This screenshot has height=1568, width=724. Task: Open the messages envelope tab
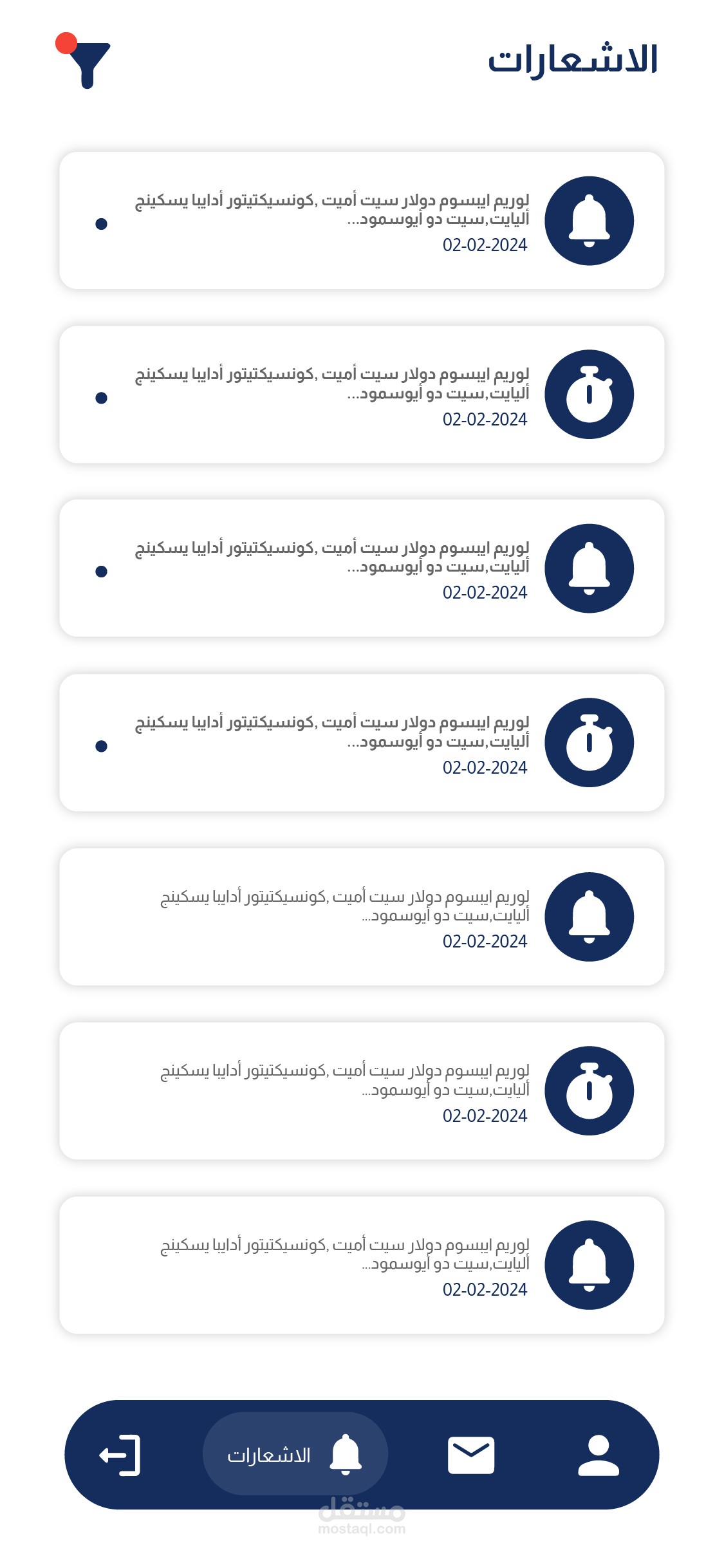pos(471,1455)
